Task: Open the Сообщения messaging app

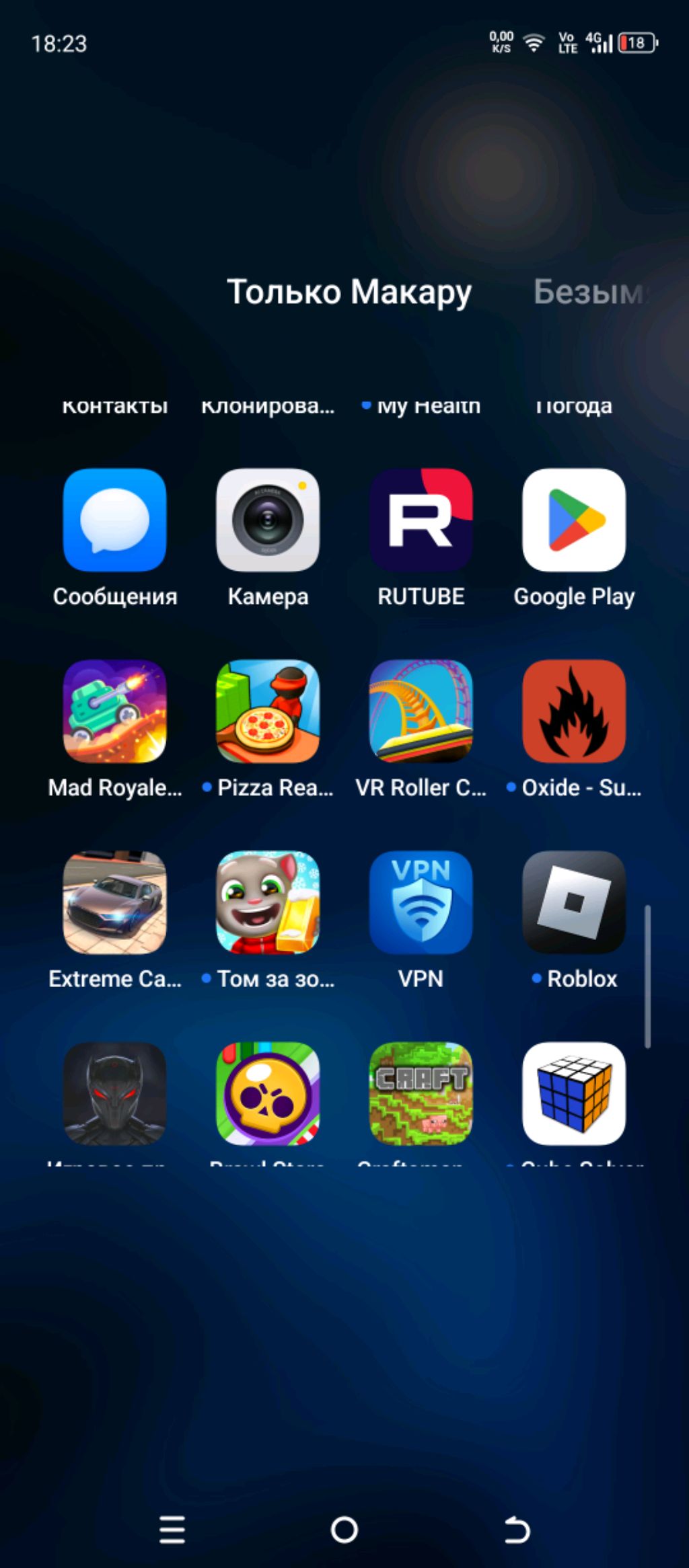Action: click(x=114, y=520)
